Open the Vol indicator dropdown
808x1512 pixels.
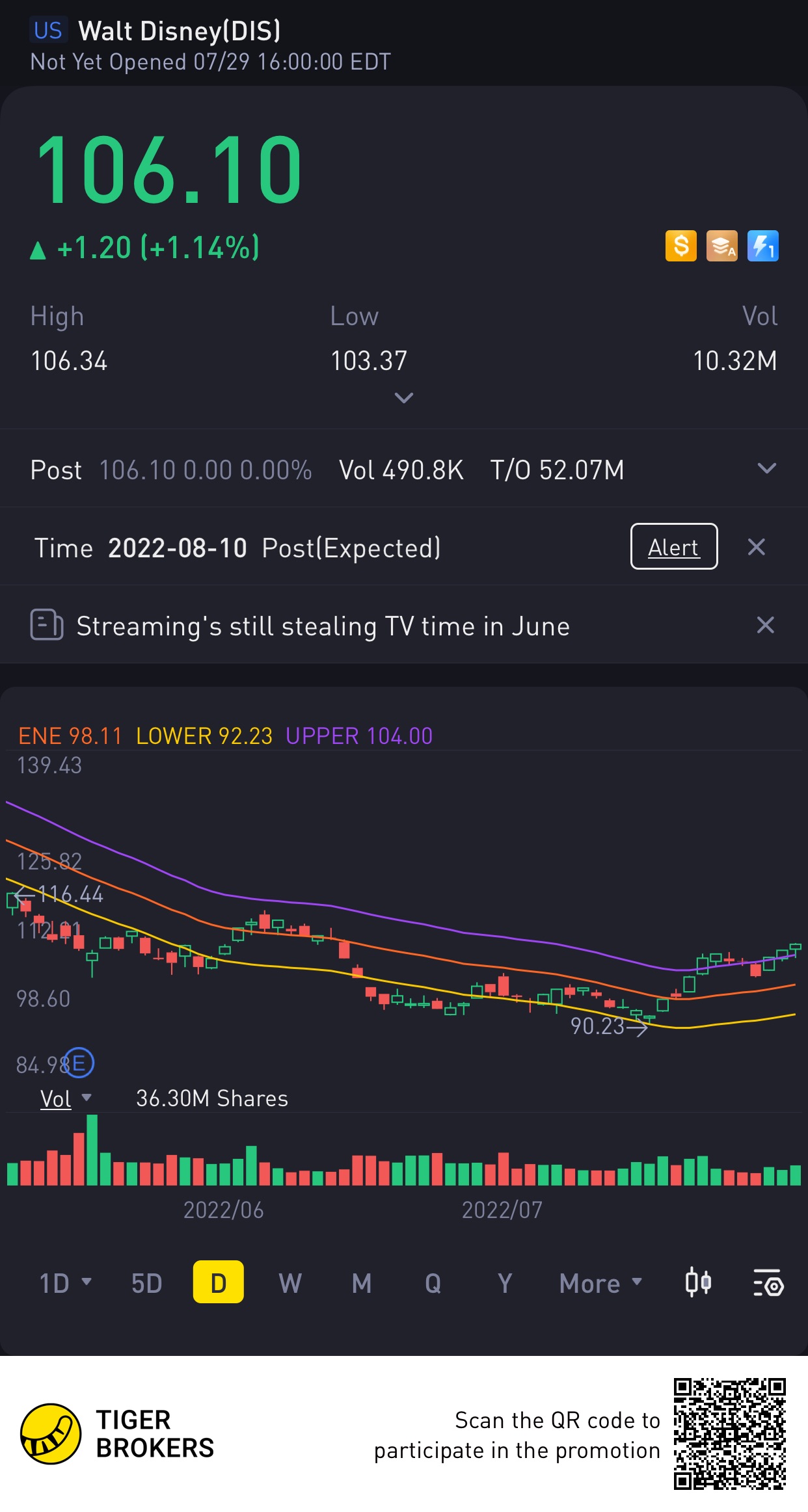pyautogui.click(x=65, y=1098)
